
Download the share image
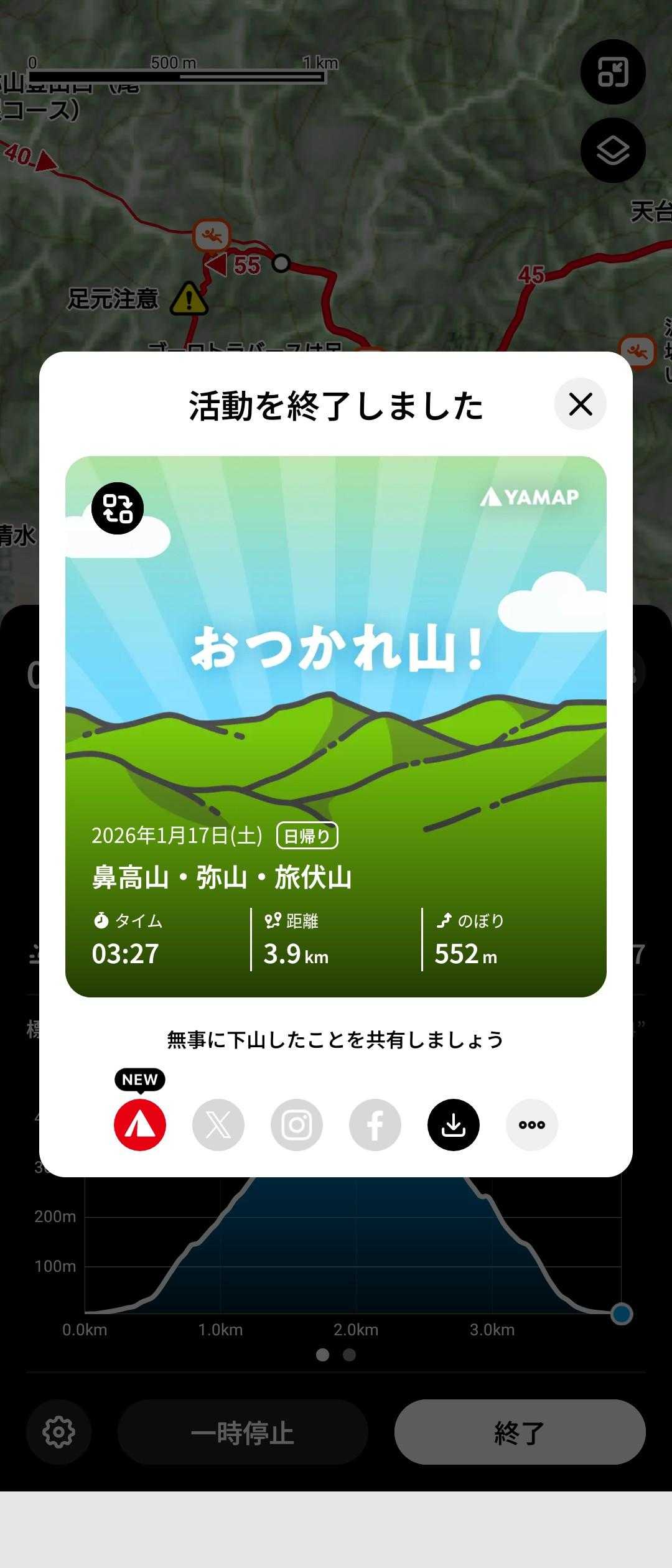coord(454,1124)
